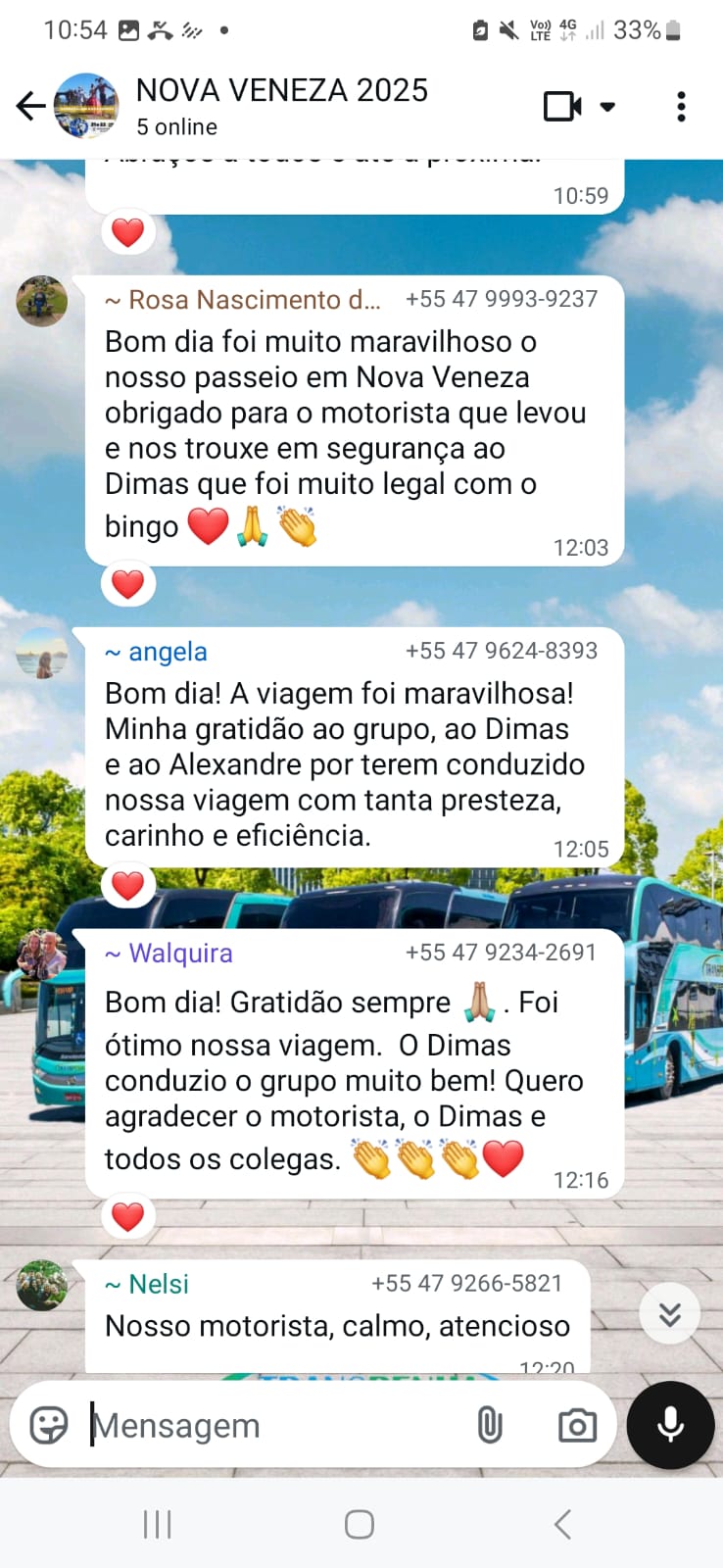
Task: View angela's profile picture
Action: tap(41, 653)
